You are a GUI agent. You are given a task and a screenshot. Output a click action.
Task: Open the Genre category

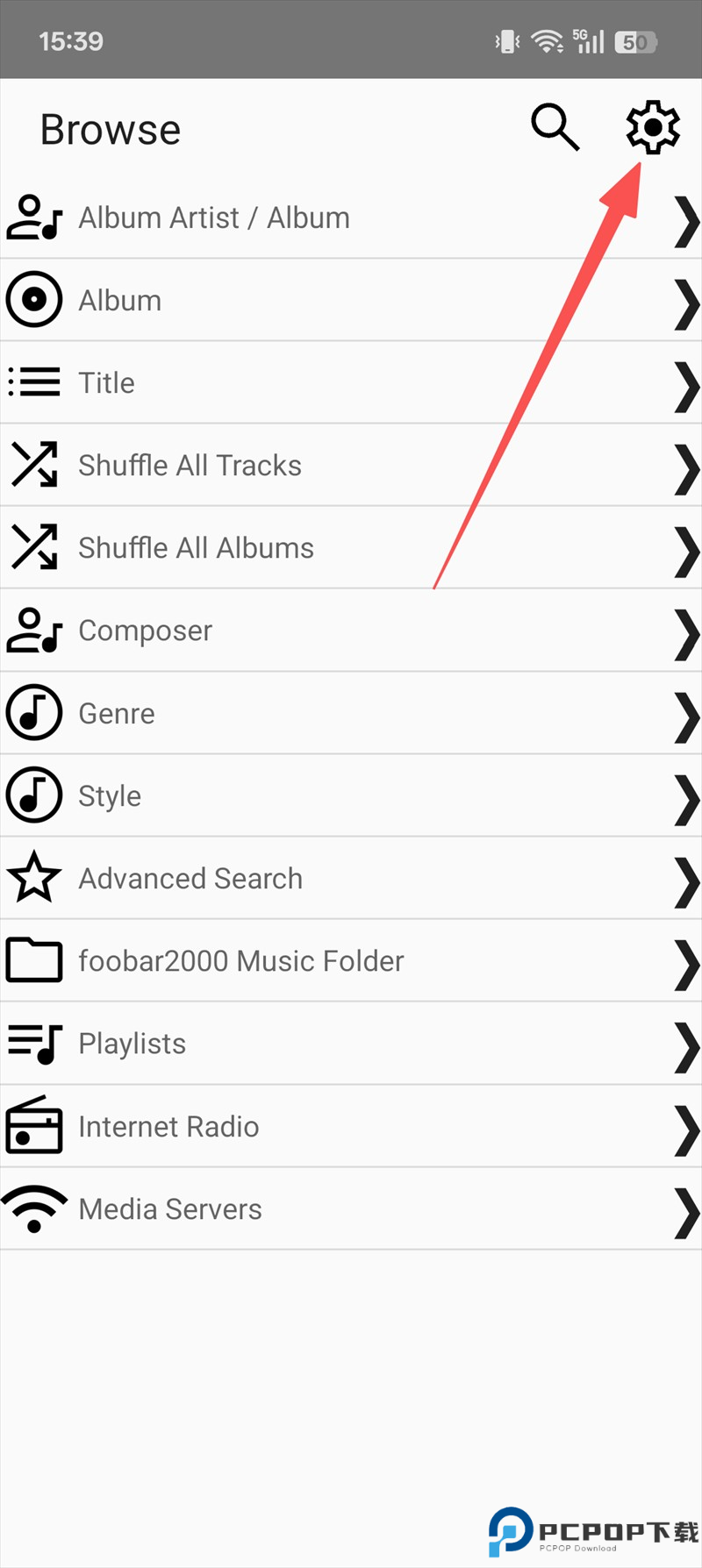[117, 713]
